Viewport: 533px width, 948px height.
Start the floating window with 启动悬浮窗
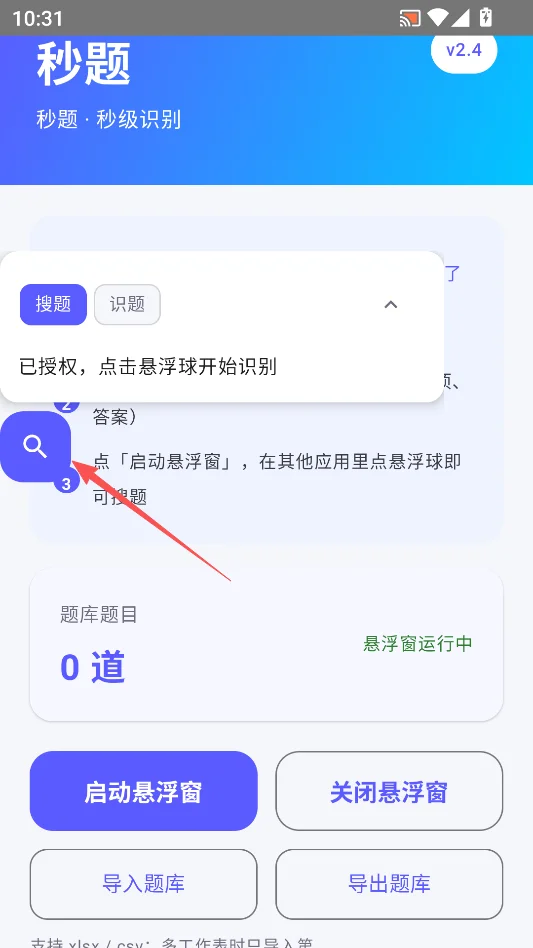click(144, 791)
